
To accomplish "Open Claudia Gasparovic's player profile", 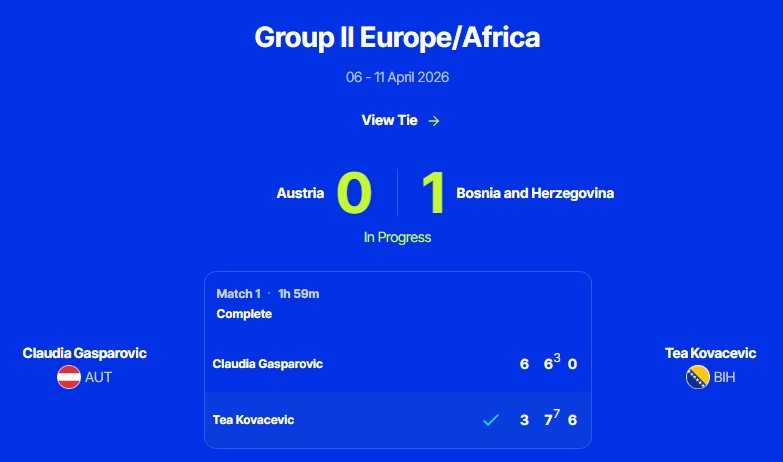I will click(x=84, y=353).
